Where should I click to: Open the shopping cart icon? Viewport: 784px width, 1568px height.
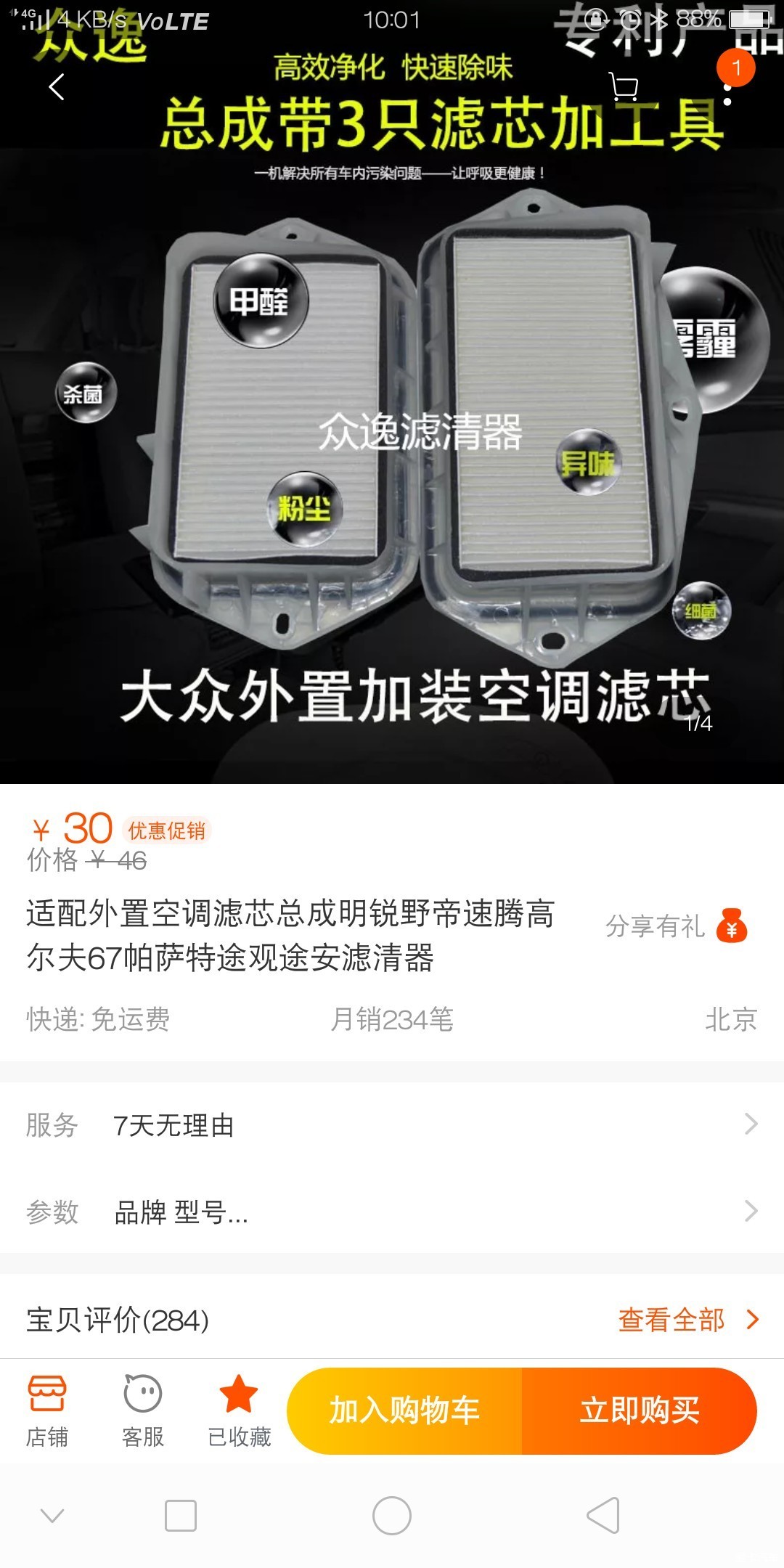click(623, 87)
